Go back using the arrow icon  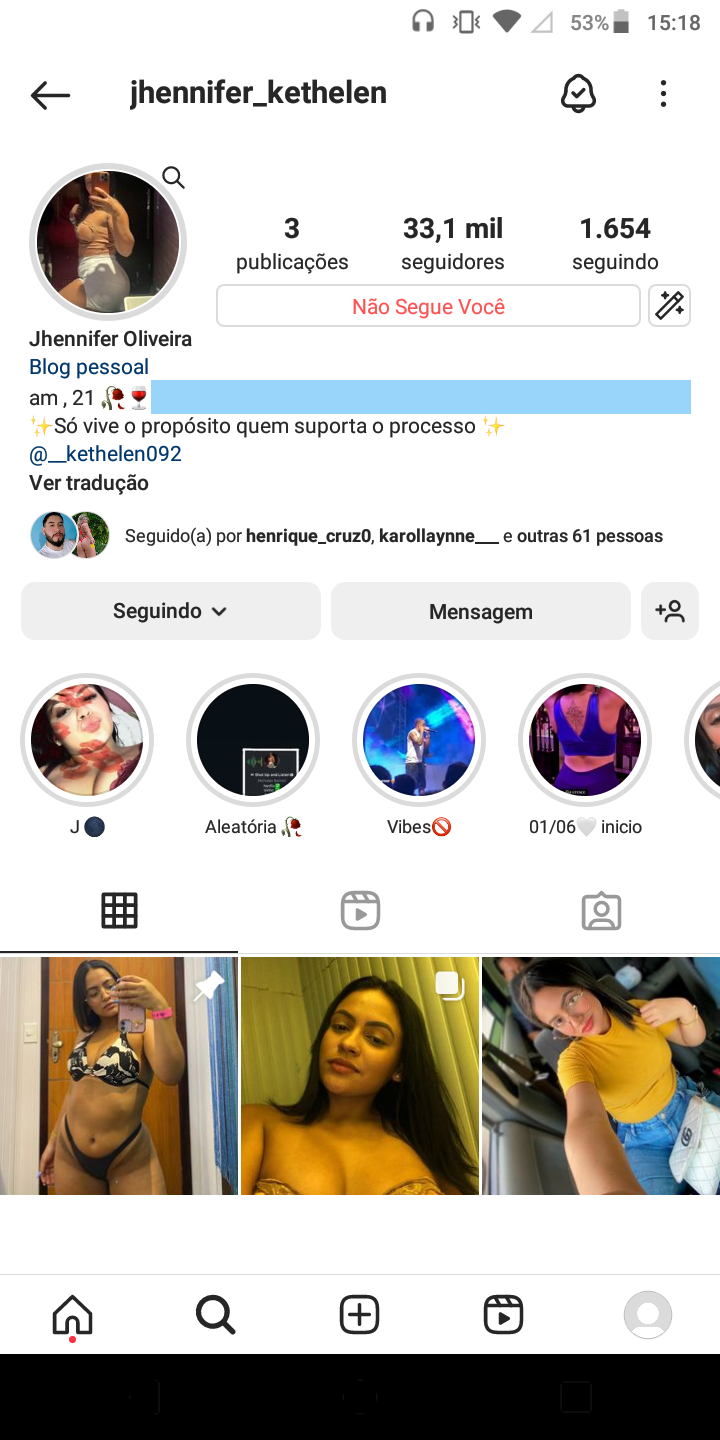coord(50,95)
